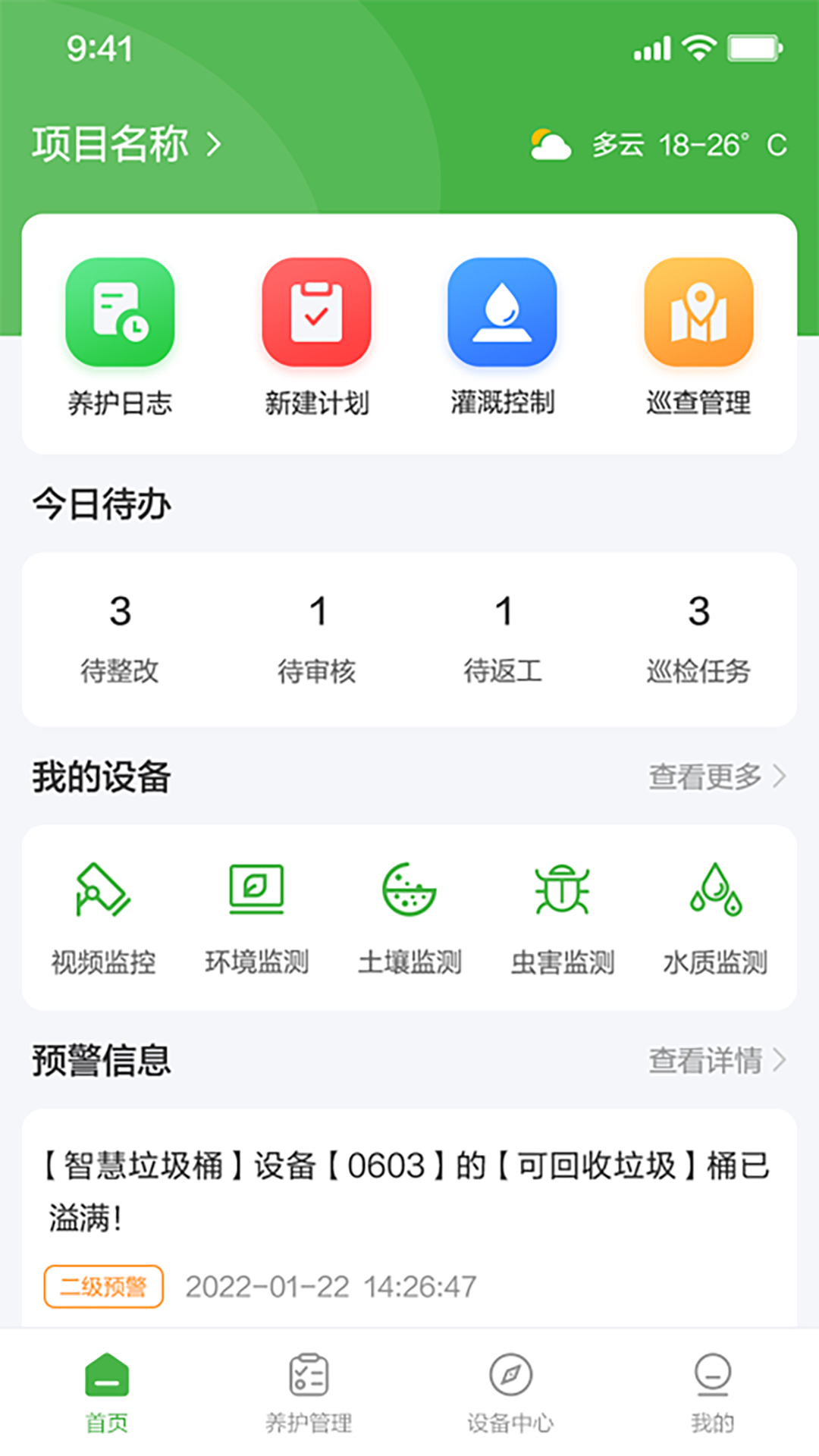View the 待审核 pending review item
Image resolution: width=819 pixels, height=1456 pixels.
317,639
